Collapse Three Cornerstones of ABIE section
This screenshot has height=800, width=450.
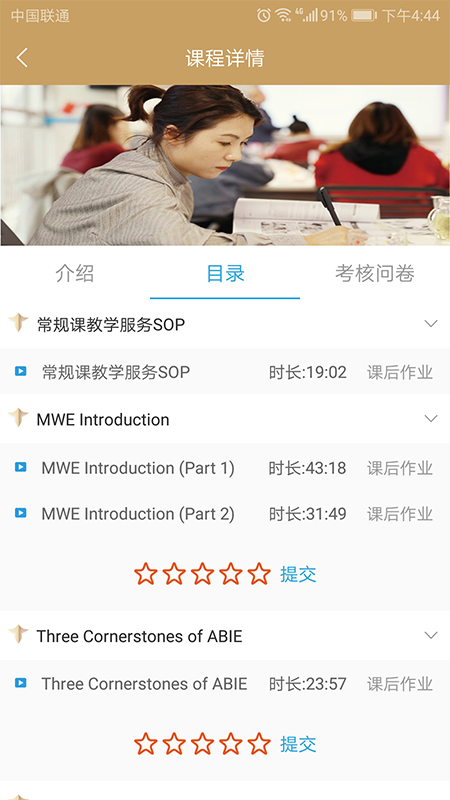click(431, 635)
